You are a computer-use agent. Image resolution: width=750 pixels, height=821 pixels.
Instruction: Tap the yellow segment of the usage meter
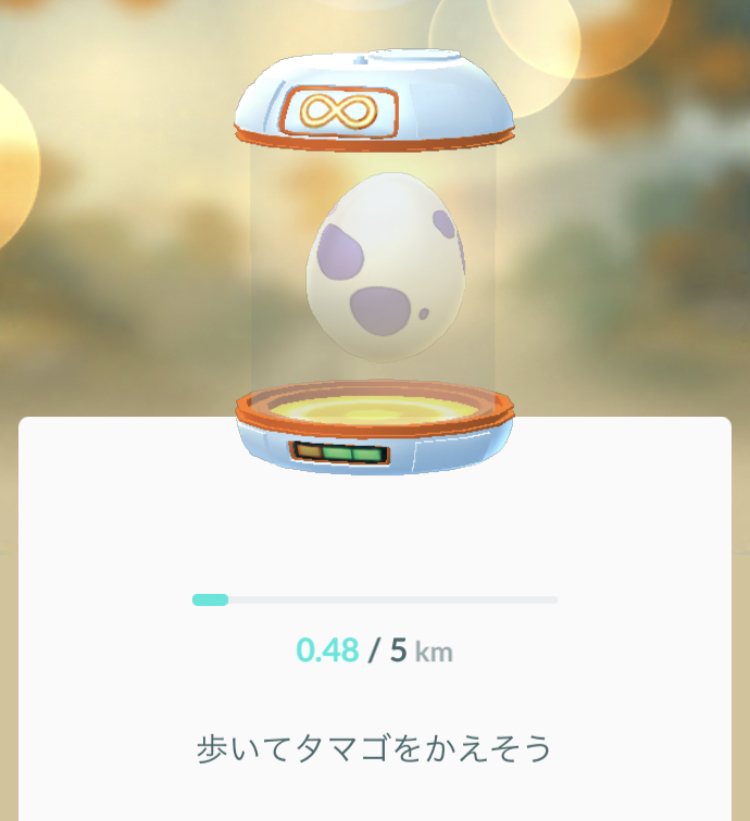click(x=312, y=451)
